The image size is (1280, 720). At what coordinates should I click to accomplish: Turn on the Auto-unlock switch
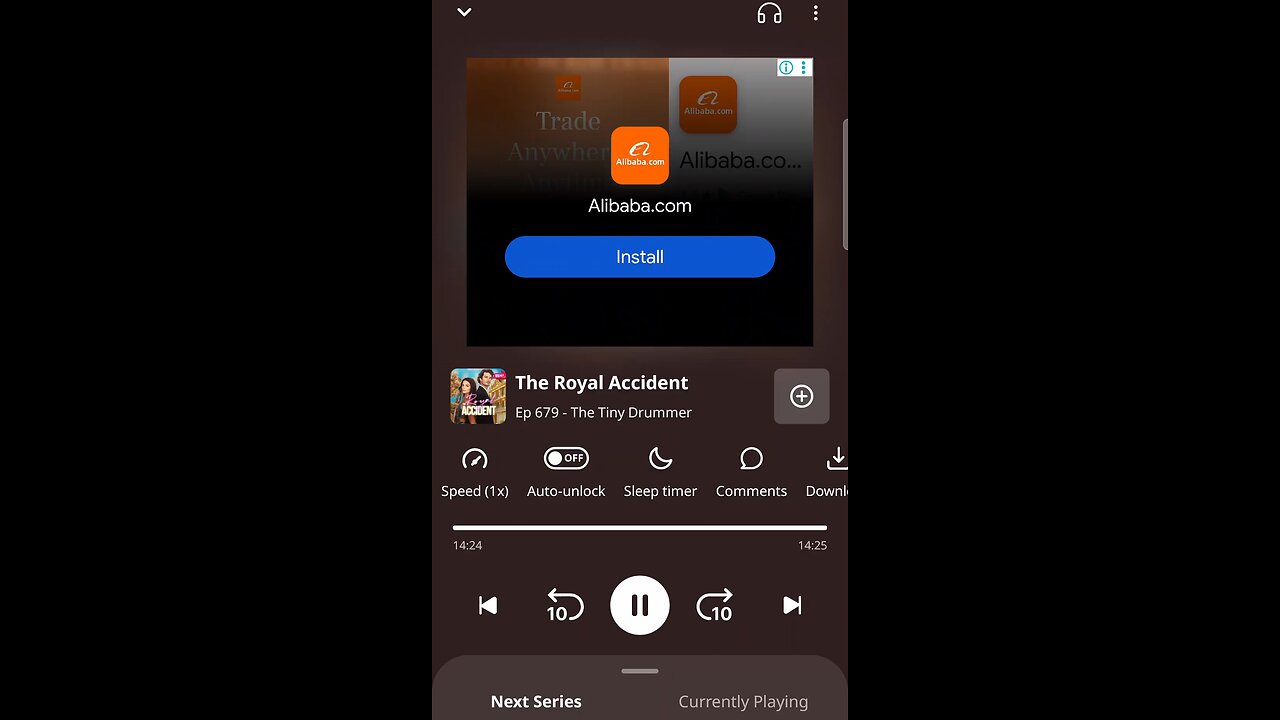pyautogui.click(x=566, y=459)
